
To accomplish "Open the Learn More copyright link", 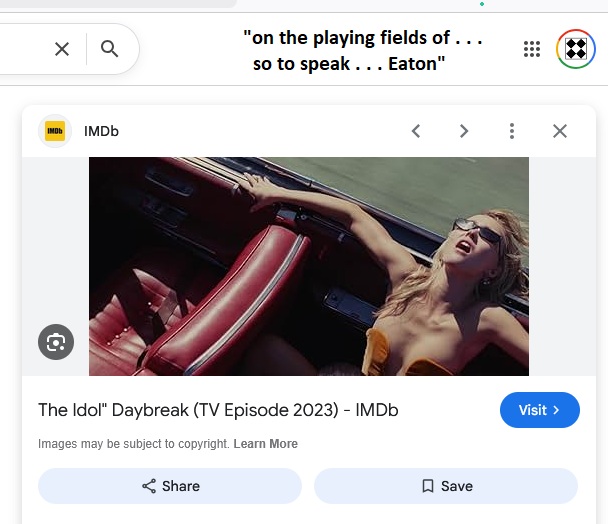I will tap(266, 444).
